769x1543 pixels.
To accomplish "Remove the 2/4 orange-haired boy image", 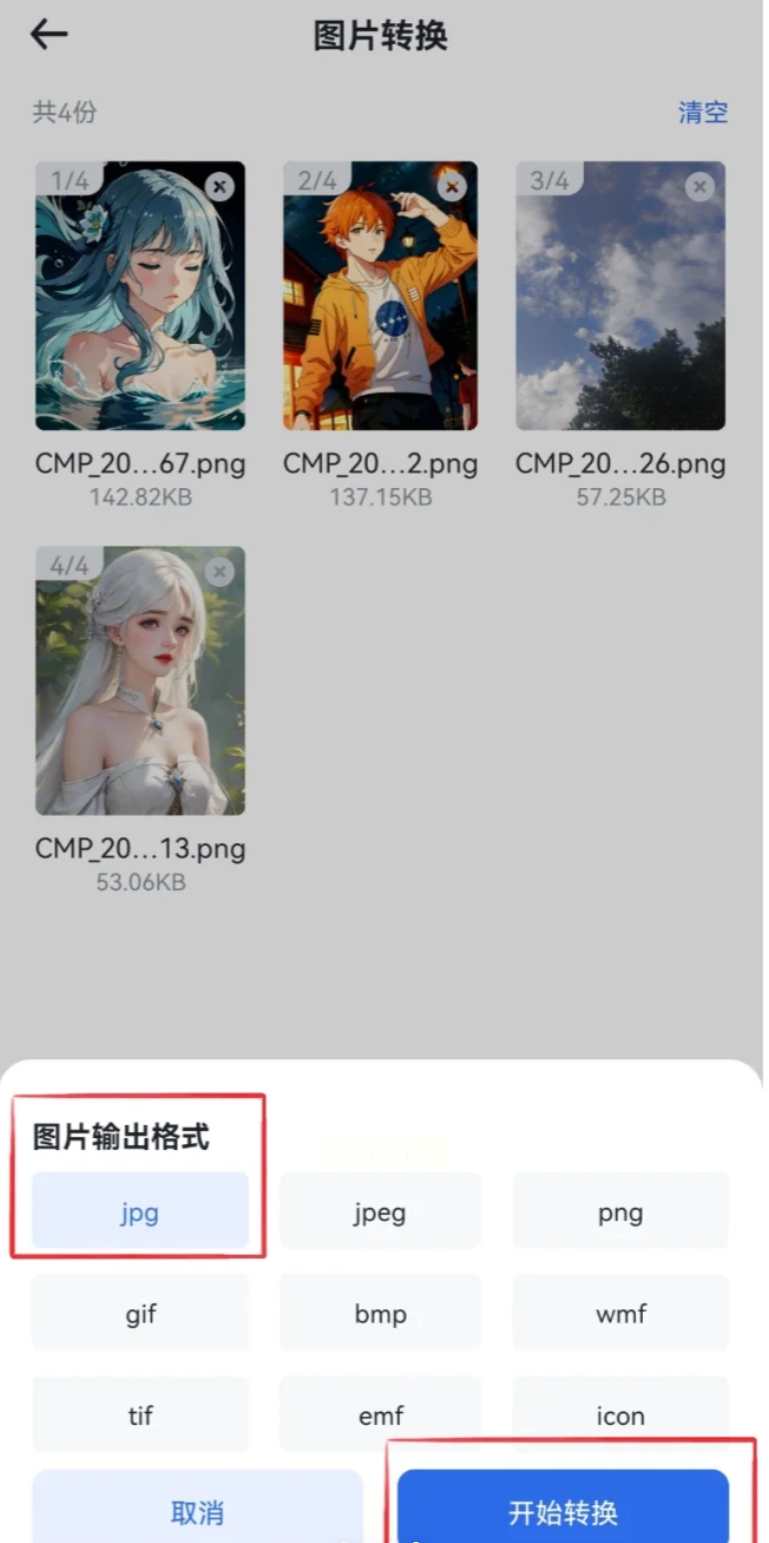I will (452, 187).
